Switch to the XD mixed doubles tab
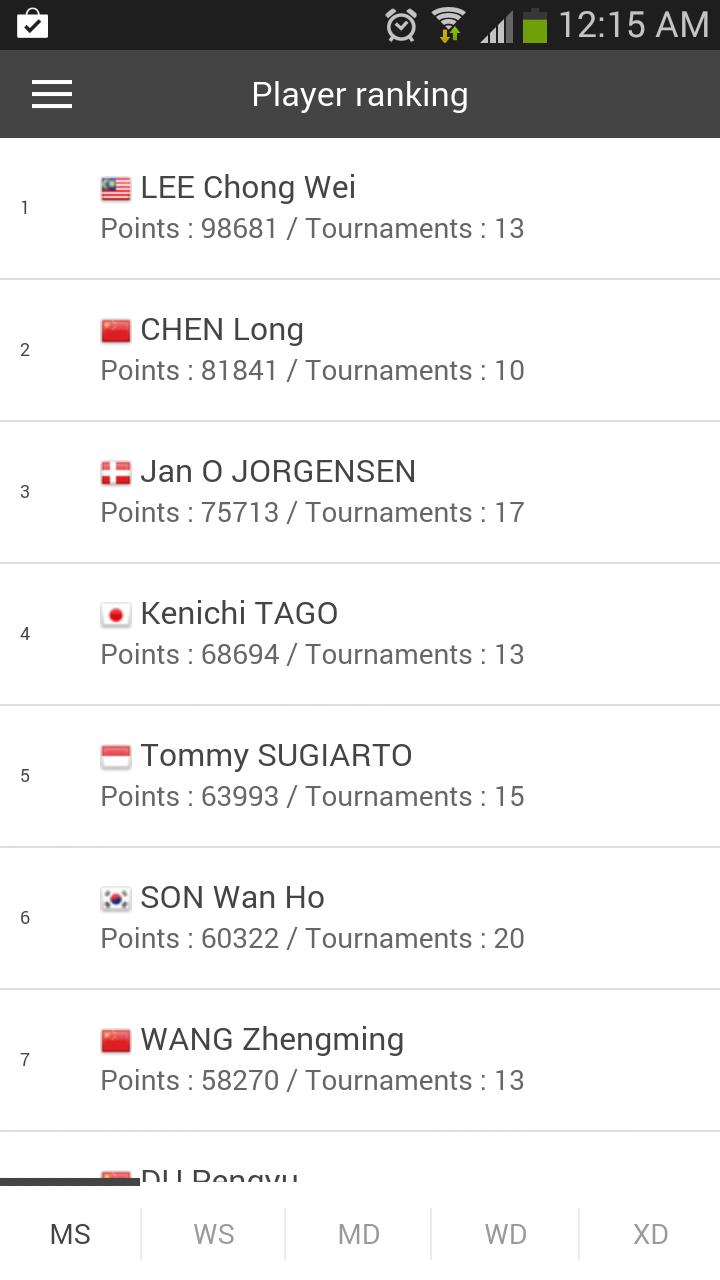The width and height of the screenshot is (720, 1280). click(650, 1234)
